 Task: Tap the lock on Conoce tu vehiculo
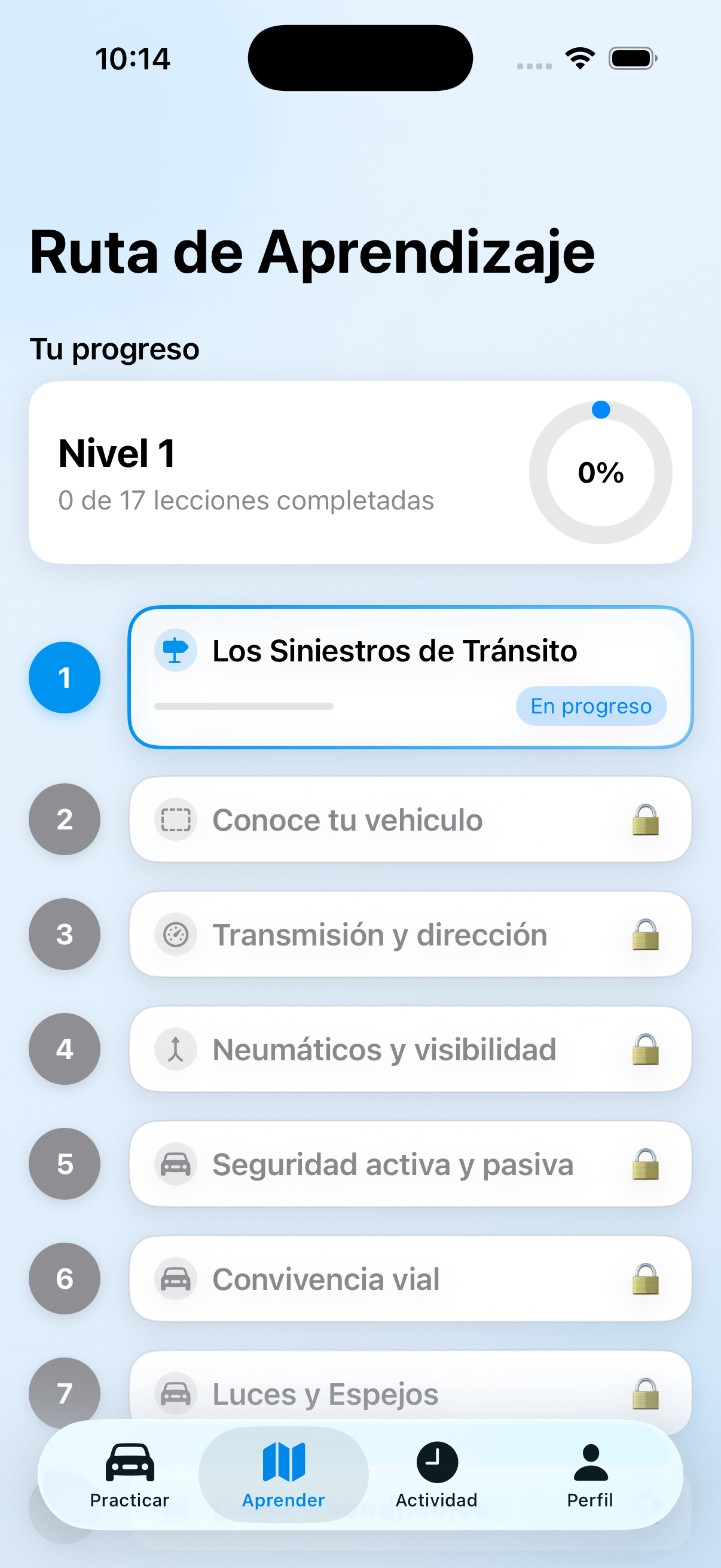tap(646, 819)
